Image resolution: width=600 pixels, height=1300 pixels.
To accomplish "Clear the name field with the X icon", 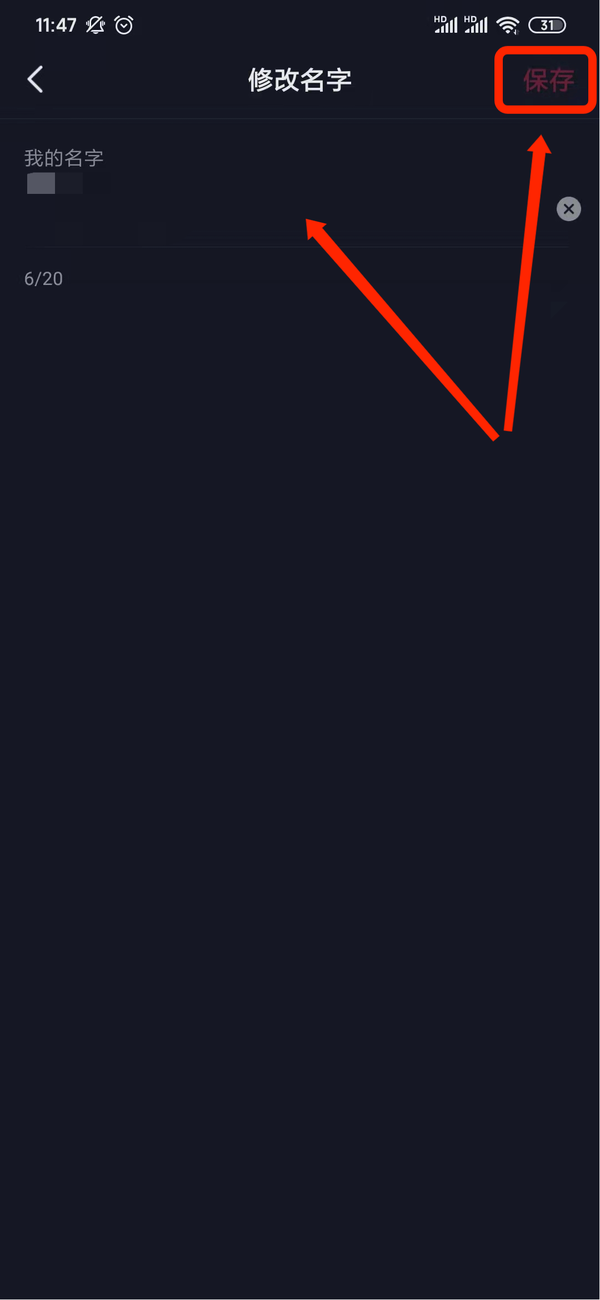I will pos(568,209).
